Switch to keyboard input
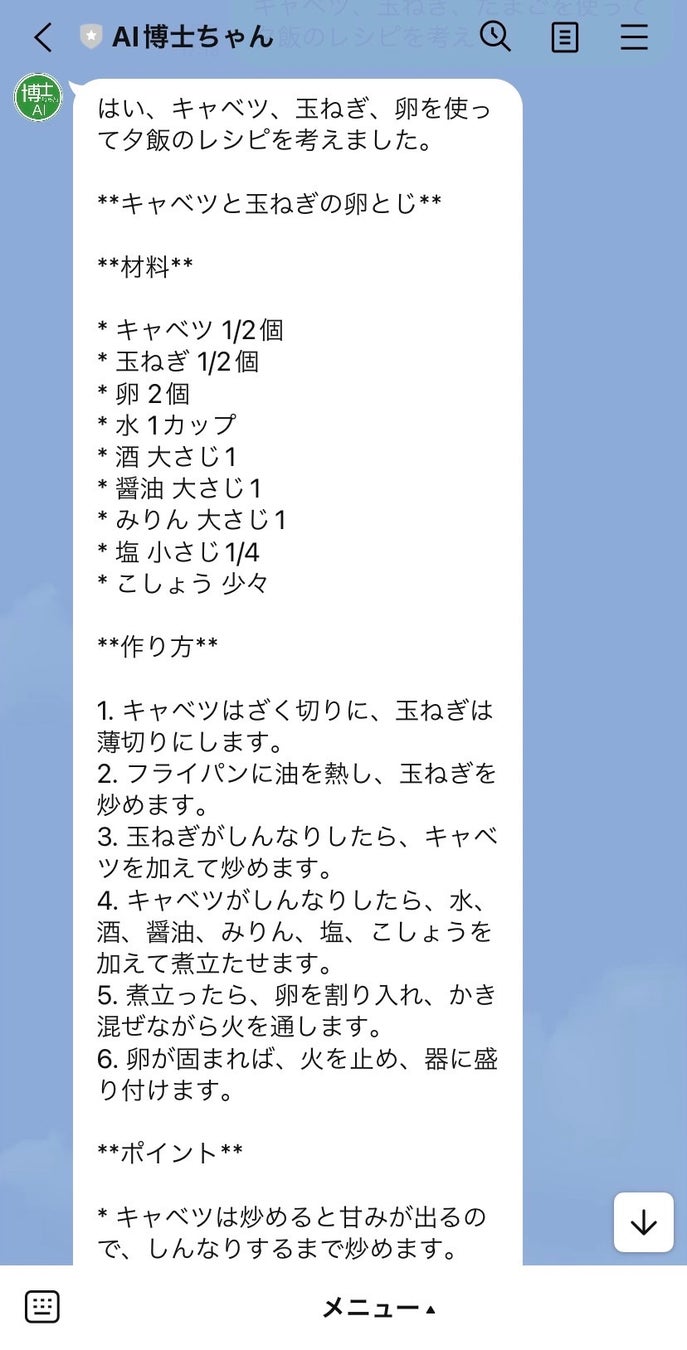The height and width of the screenshot is (1350, 687). [x=42, y=1307]
